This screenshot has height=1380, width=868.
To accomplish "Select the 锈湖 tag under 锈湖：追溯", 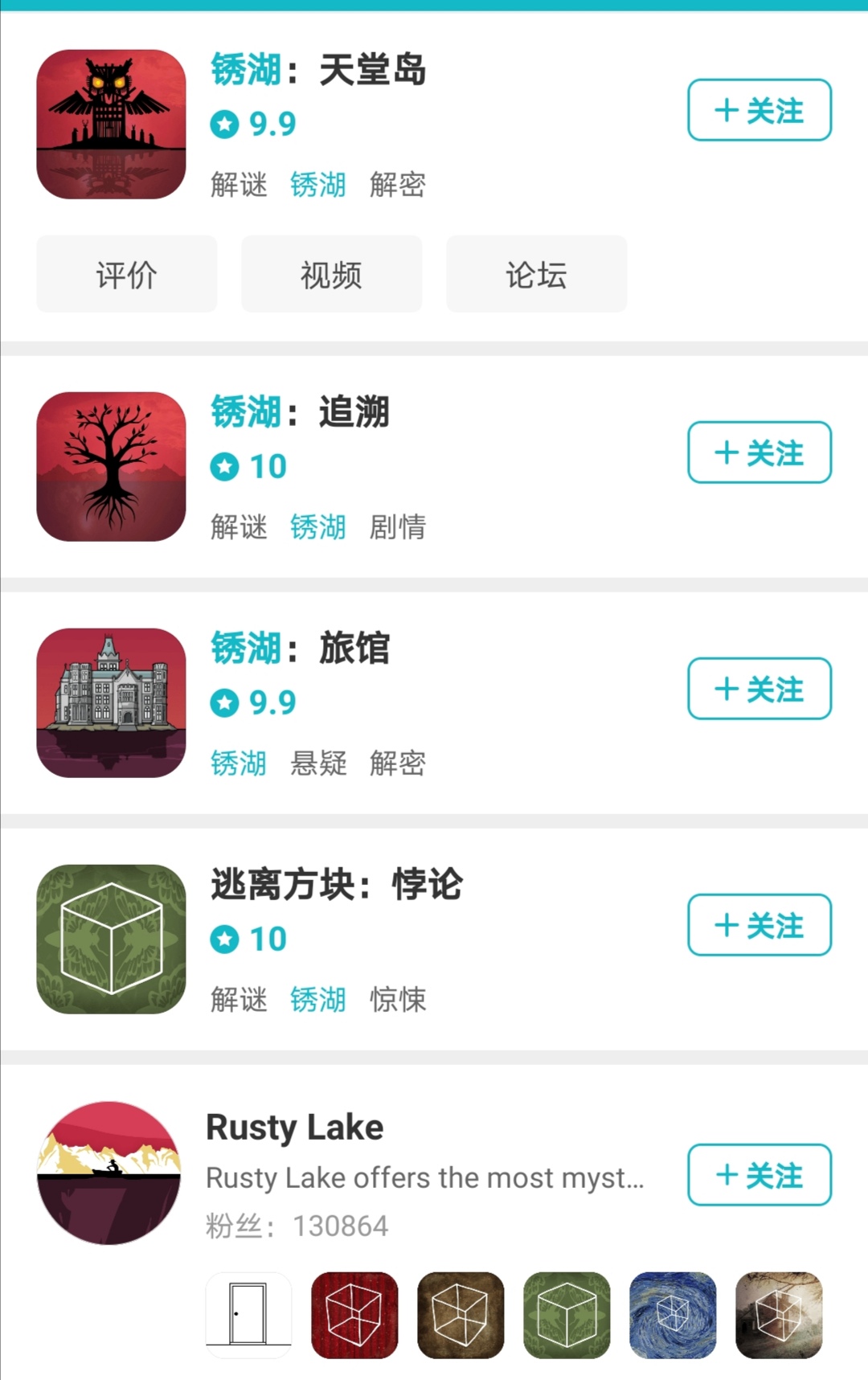I will [317, 527].
